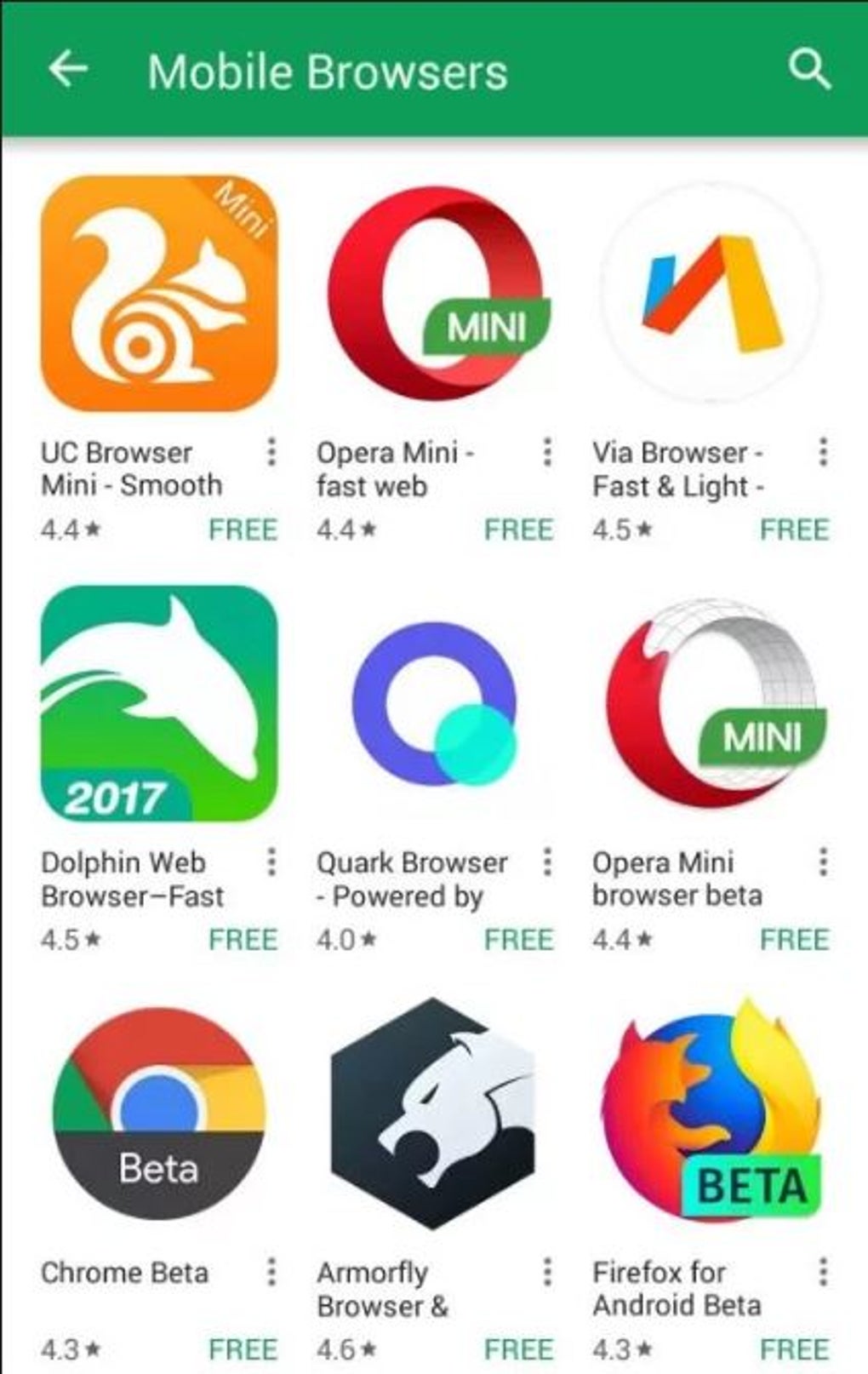Open UC Browser Mini app card
The height and width of the screenshot is (1374, 868).
[159, 294]
